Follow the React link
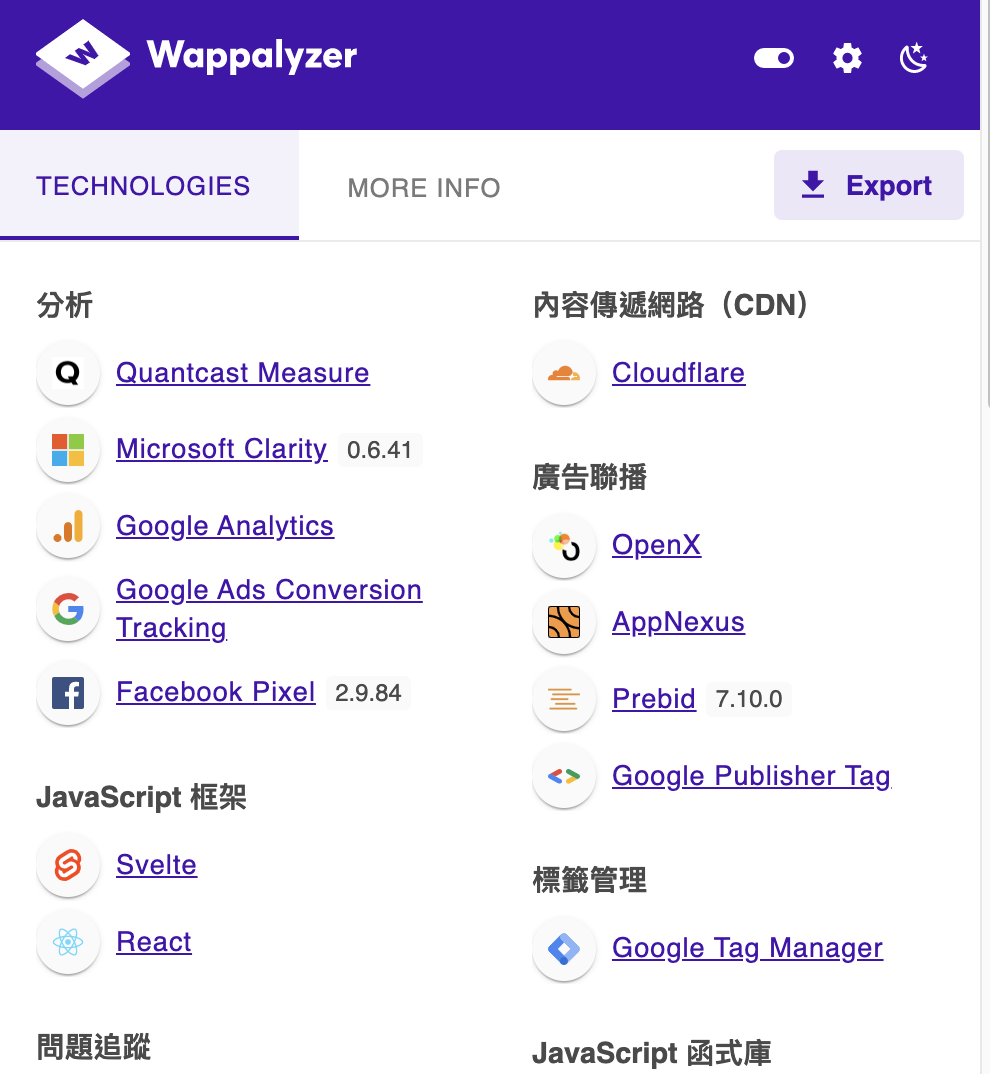This screenshot has width=990, height=1074. coord(154,942)
